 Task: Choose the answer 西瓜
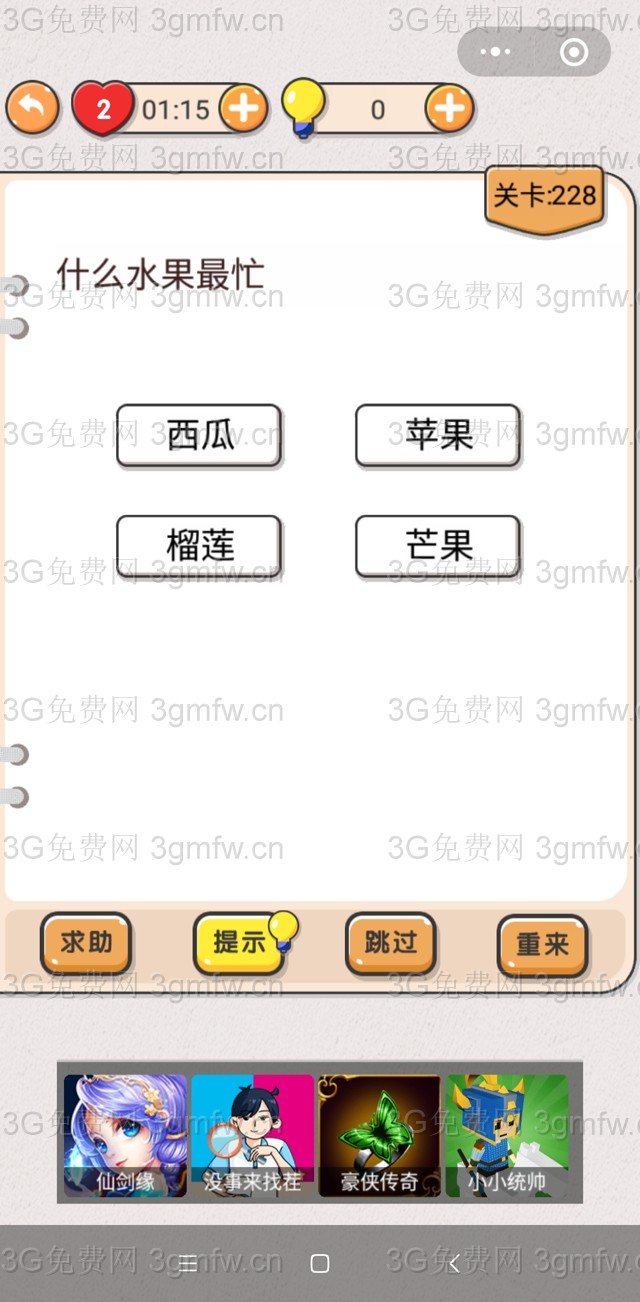coord(199,435)
